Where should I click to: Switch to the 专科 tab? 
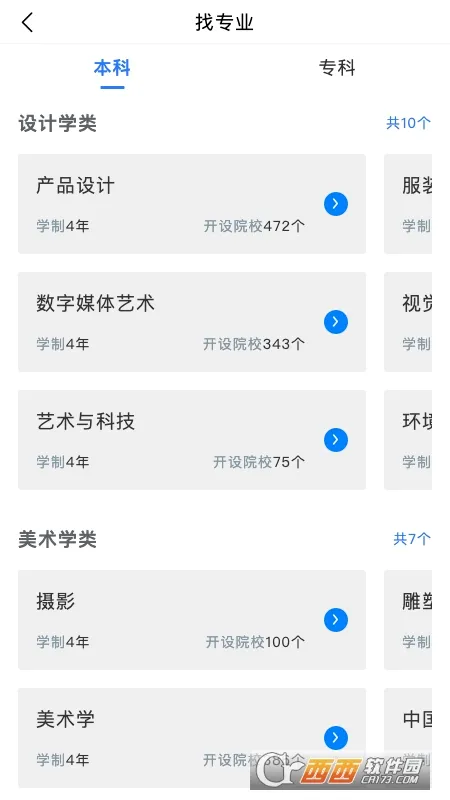(337, 68)
